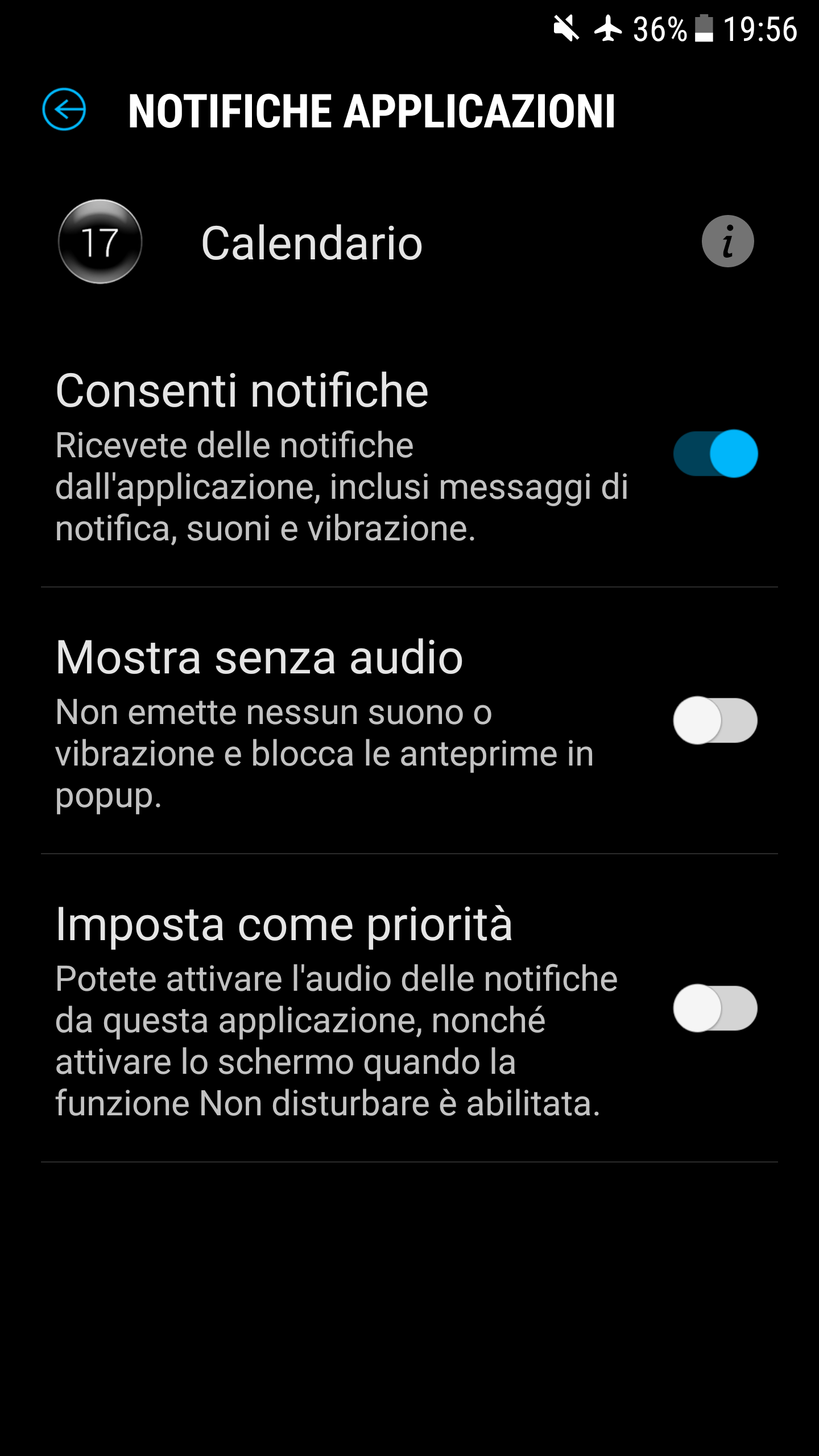Disable Consenti notifiche switch
The width and height of the screenshot is (819, 1456).
pyautogui.click(x=715, y=453)
